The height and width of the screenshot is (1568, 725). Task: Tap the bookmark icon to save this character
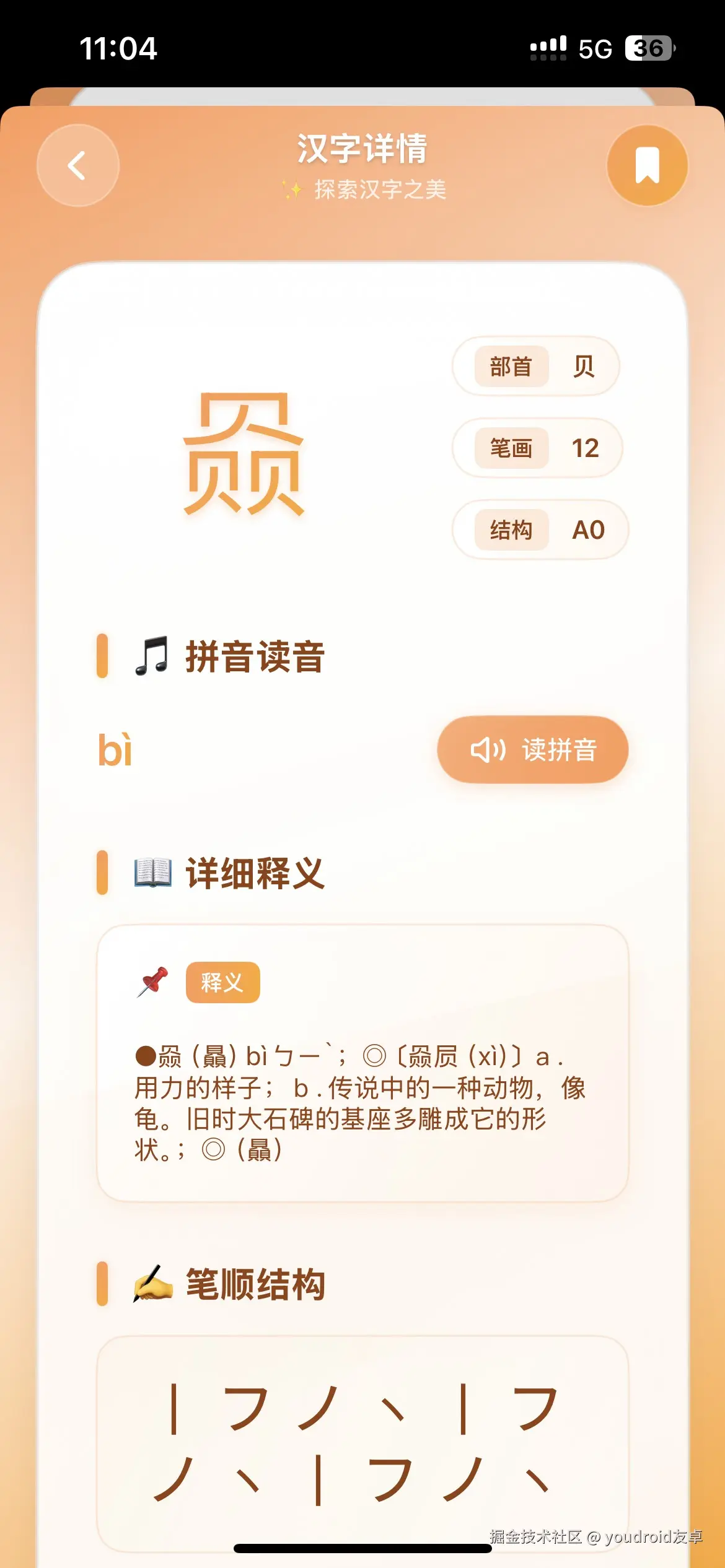coord(647,165)
